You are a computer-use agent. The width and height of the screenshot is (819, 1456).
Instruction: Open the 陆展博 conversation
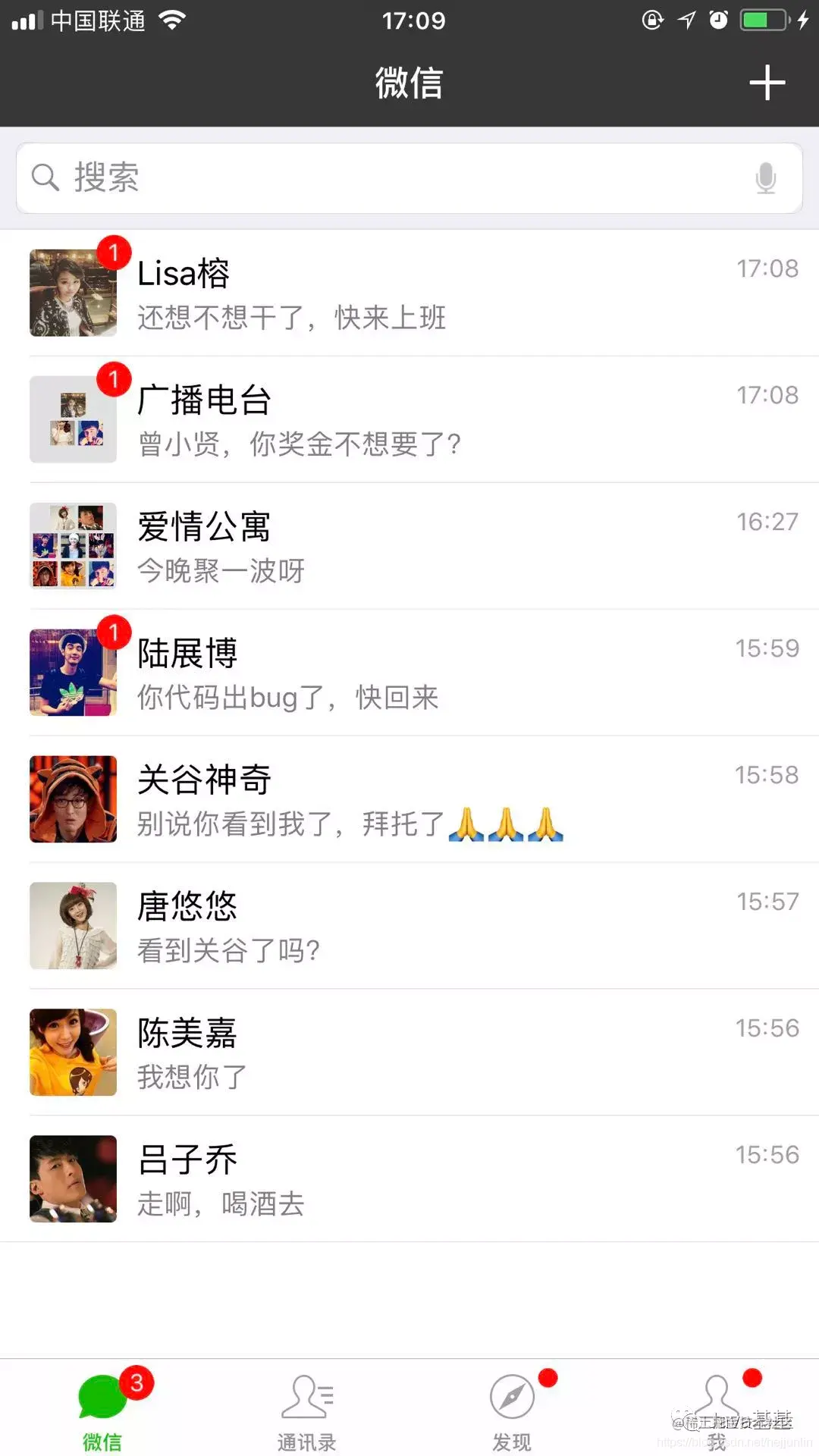tap(409, 671)
